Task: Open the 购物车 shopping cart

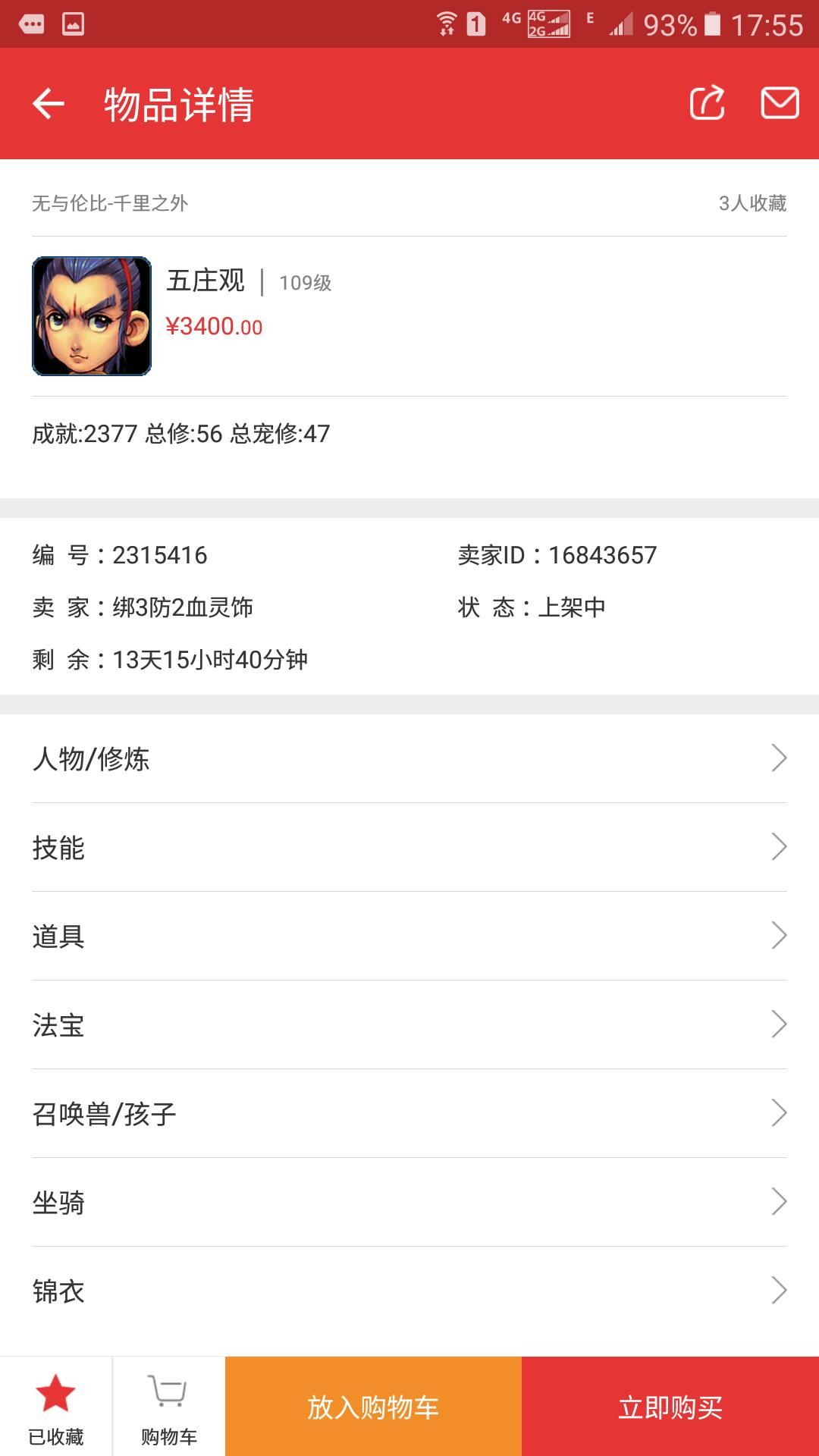Action: click(x=169, y=1407)
